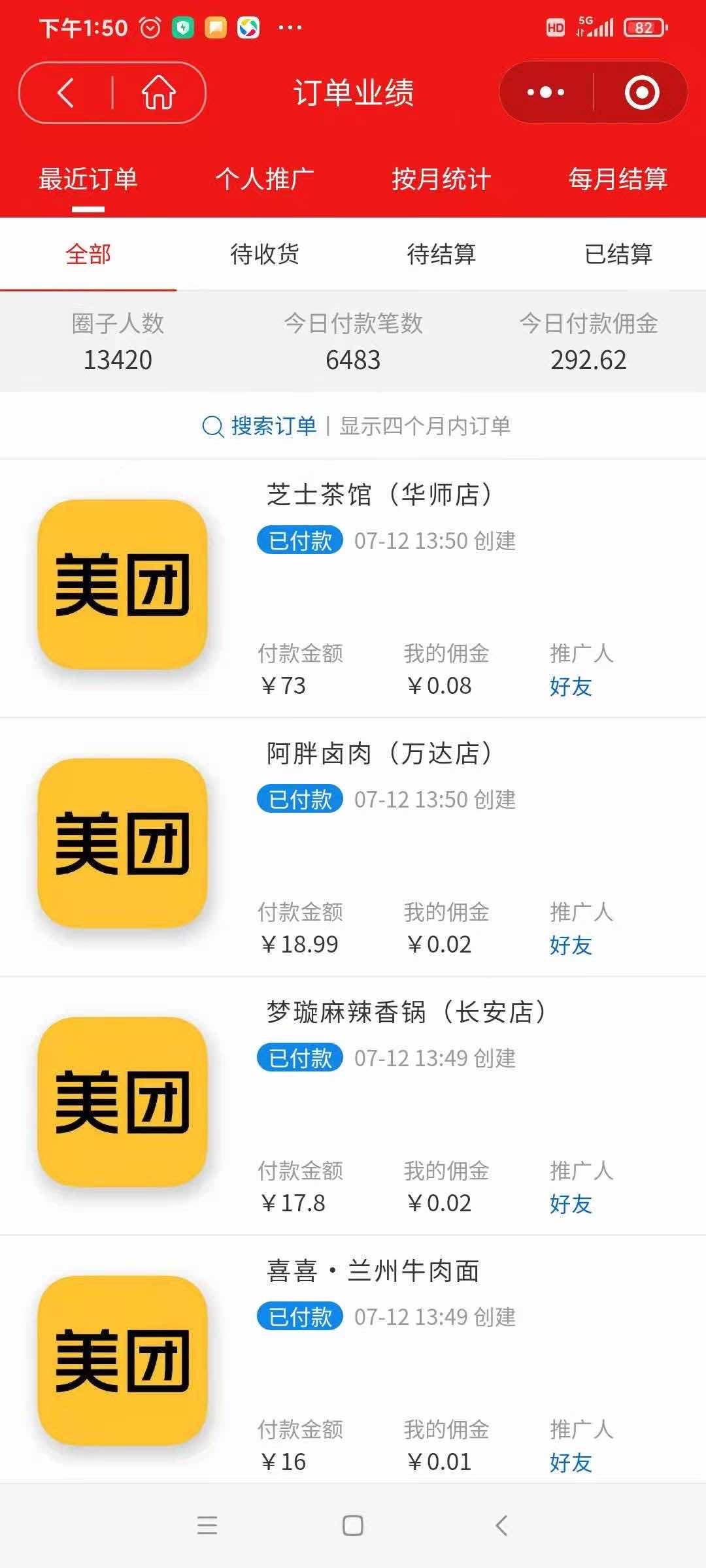Tap the mini program home icon

159,92
